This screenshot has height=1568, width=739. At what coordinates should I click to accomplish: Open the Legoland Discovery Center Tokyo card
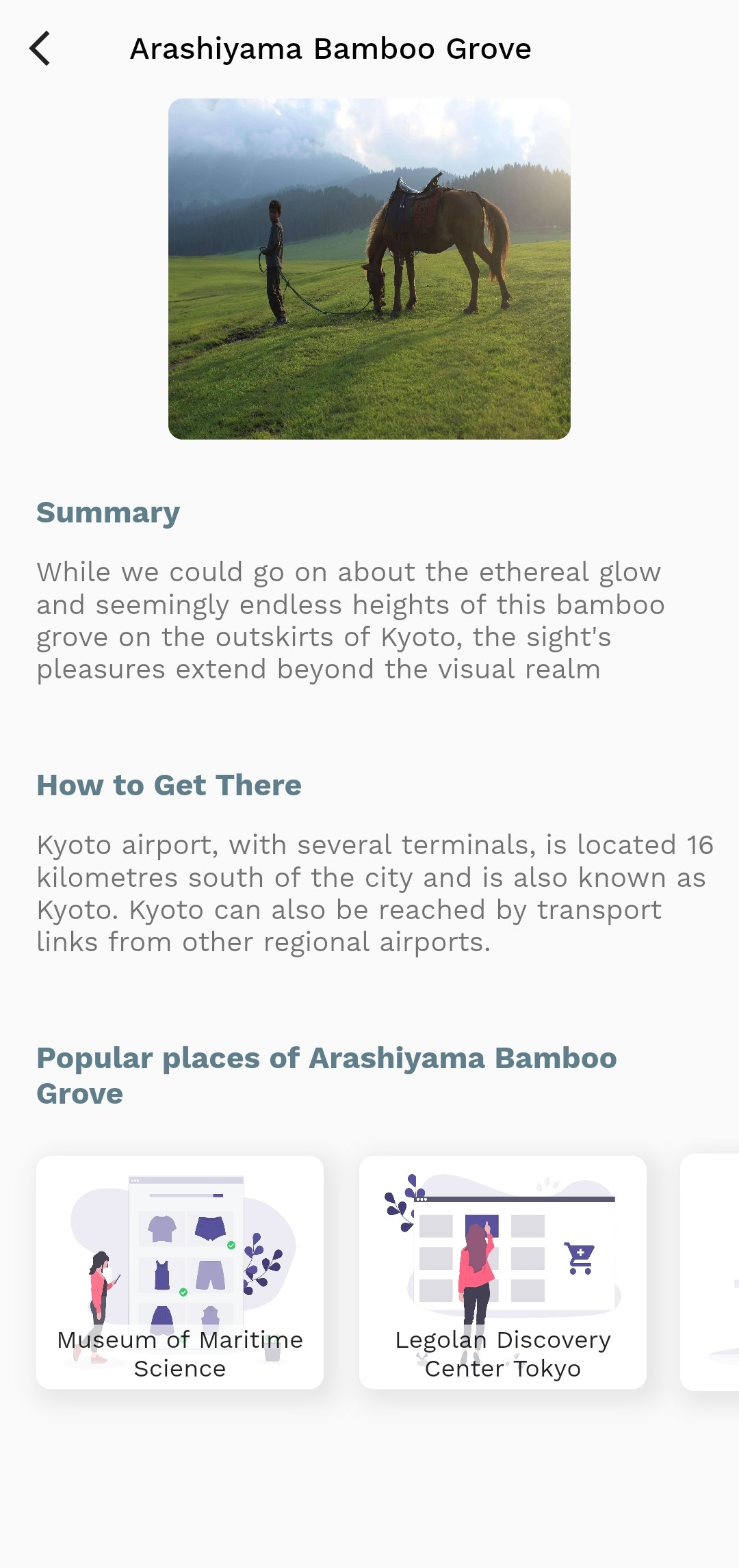click(503, 1272)
